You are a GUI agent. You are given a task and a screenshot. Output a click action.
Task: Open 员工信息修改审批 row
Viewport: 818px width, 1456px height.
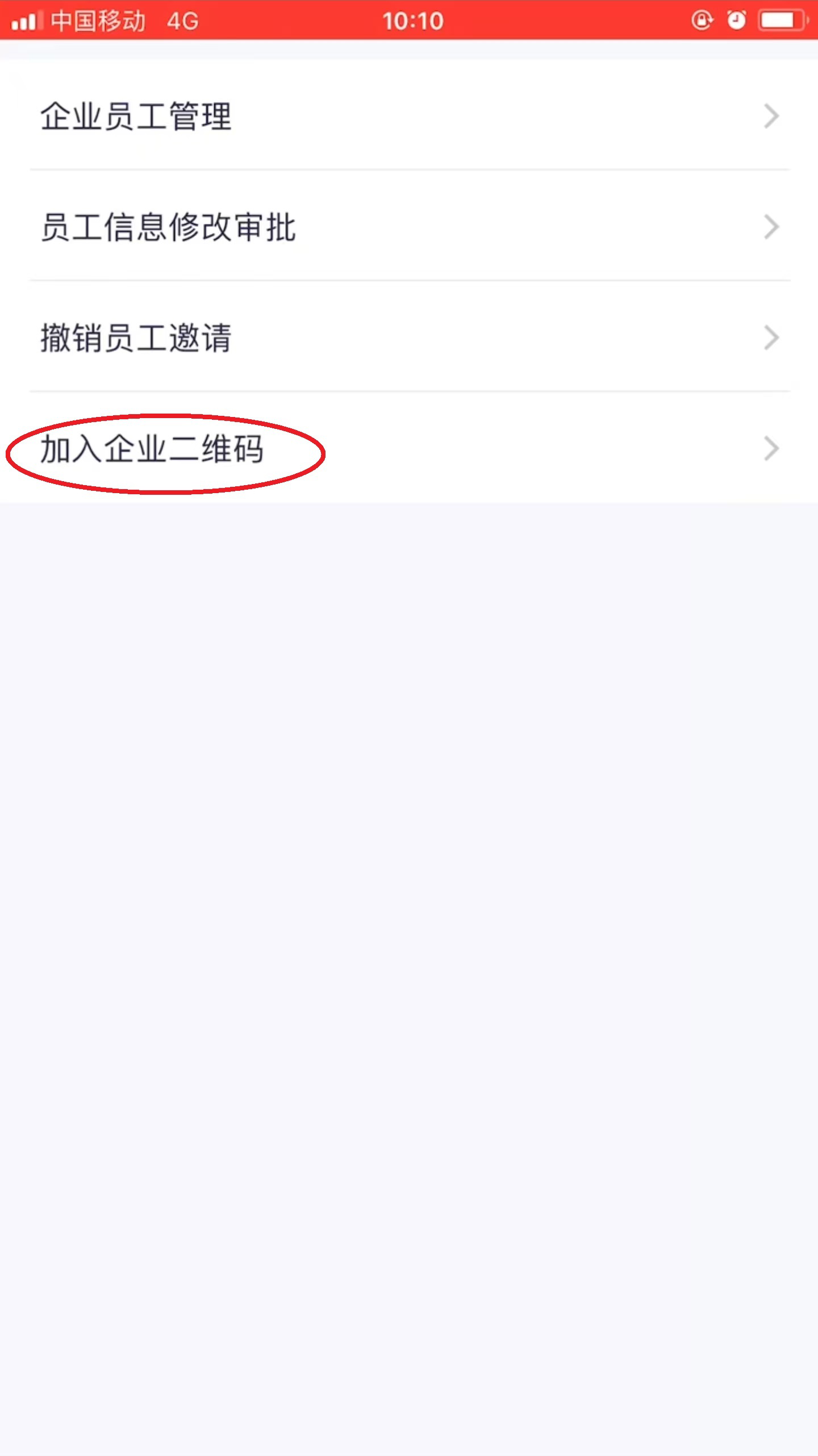click(409, 227)
